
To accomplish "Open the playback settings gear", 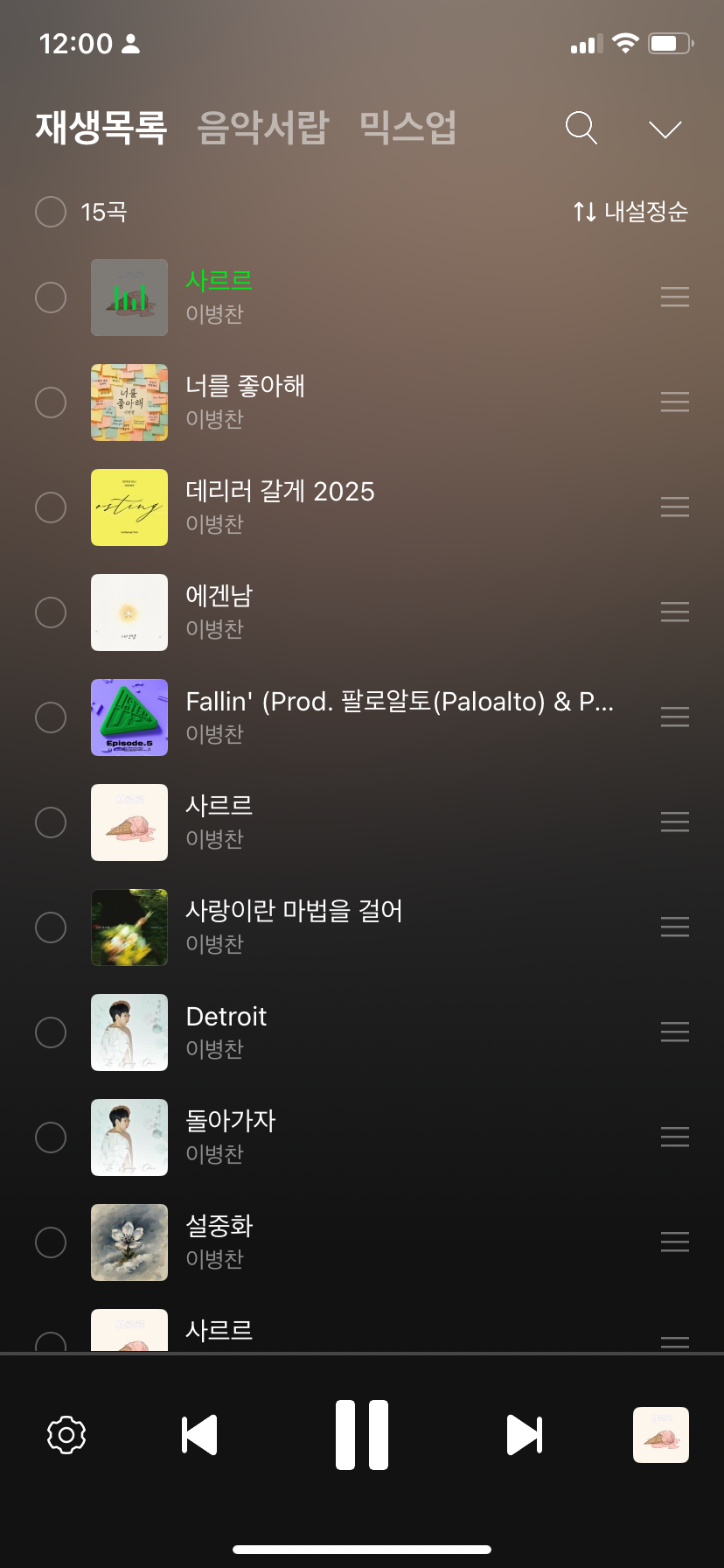I will [x=66, y=1435].
